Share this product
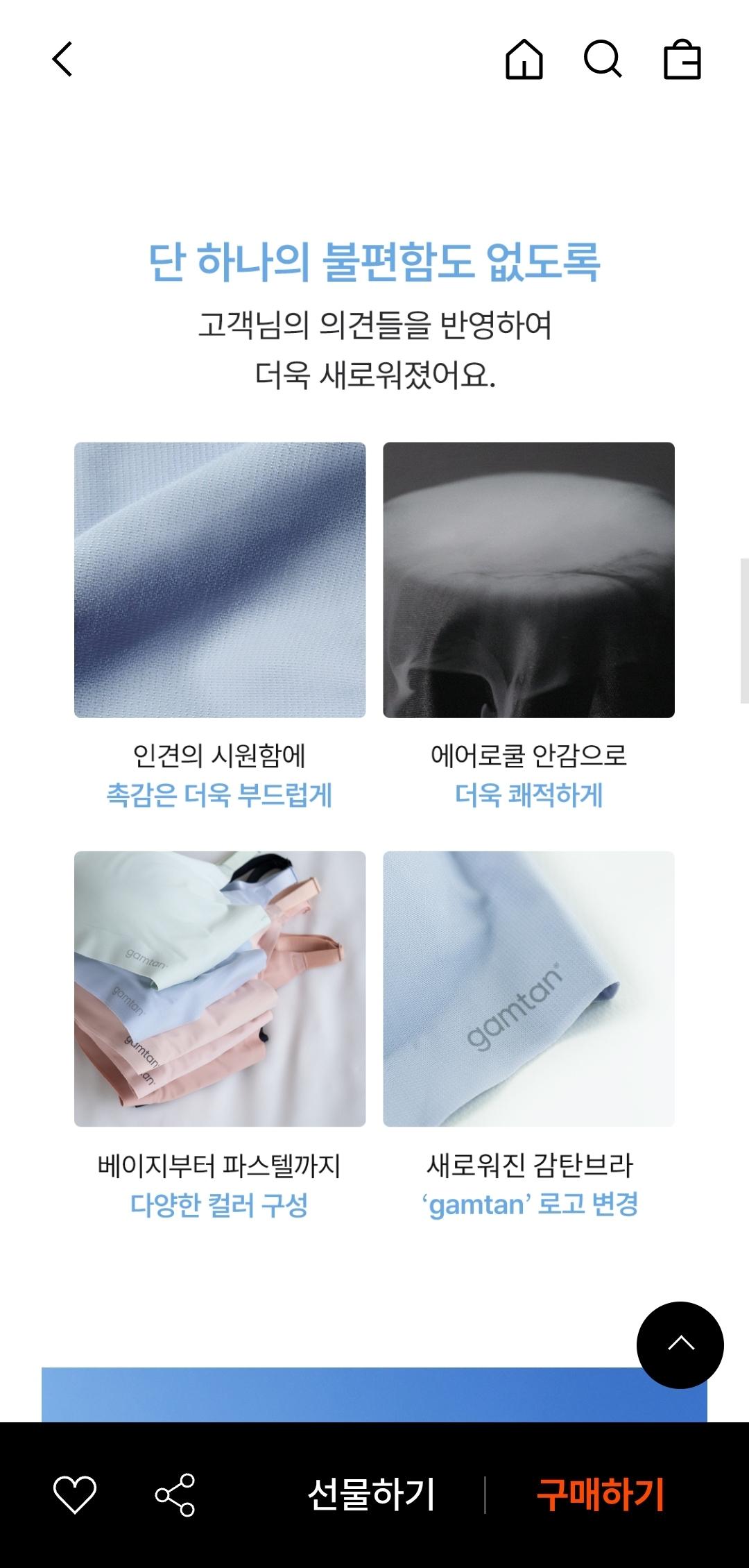Screen dimensions: 749x1568 [175, 1494]
